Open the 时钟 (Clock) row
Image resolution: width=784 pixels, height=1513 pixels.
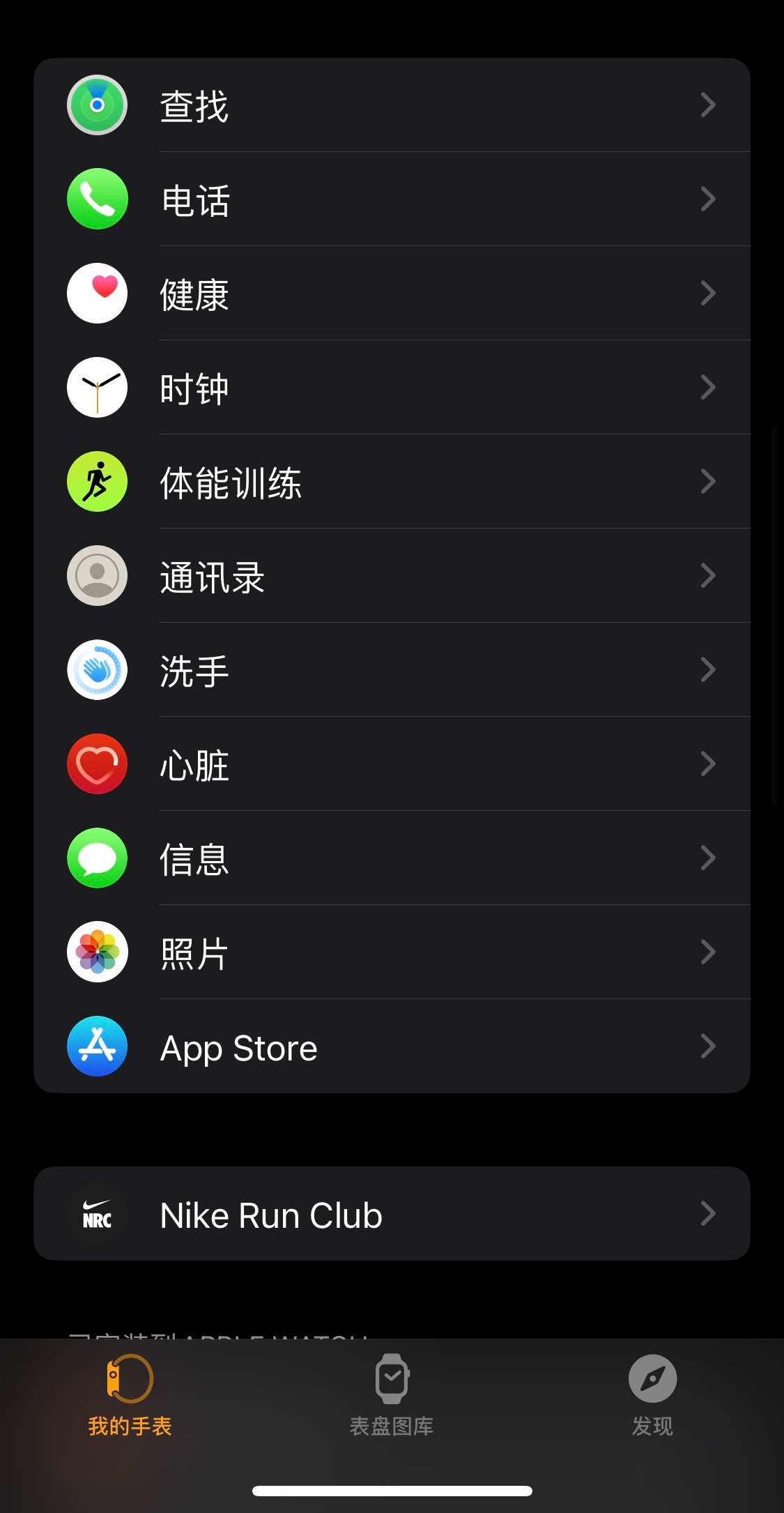[392, 388]
